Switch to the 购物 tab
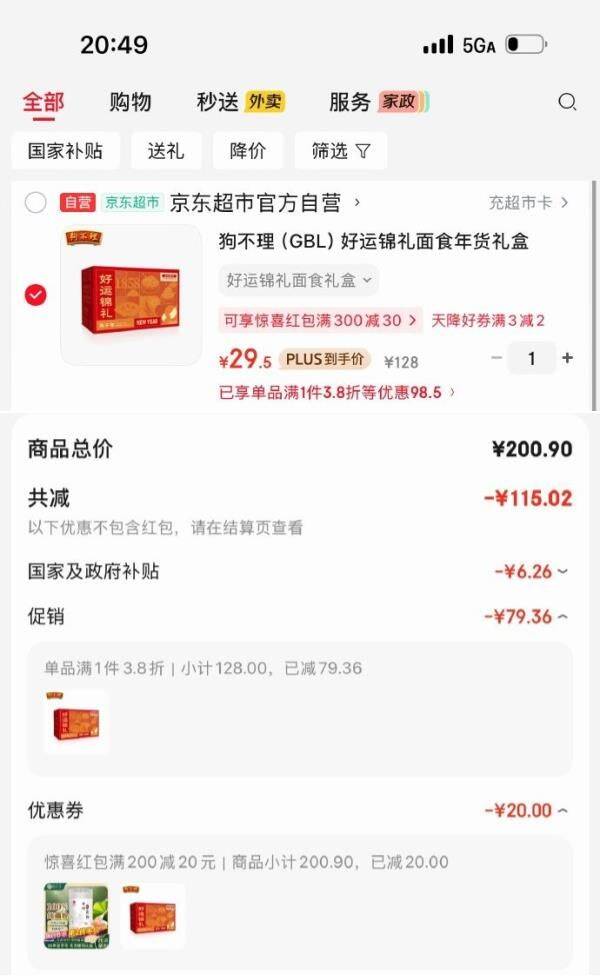 click(x=130, y=102)
